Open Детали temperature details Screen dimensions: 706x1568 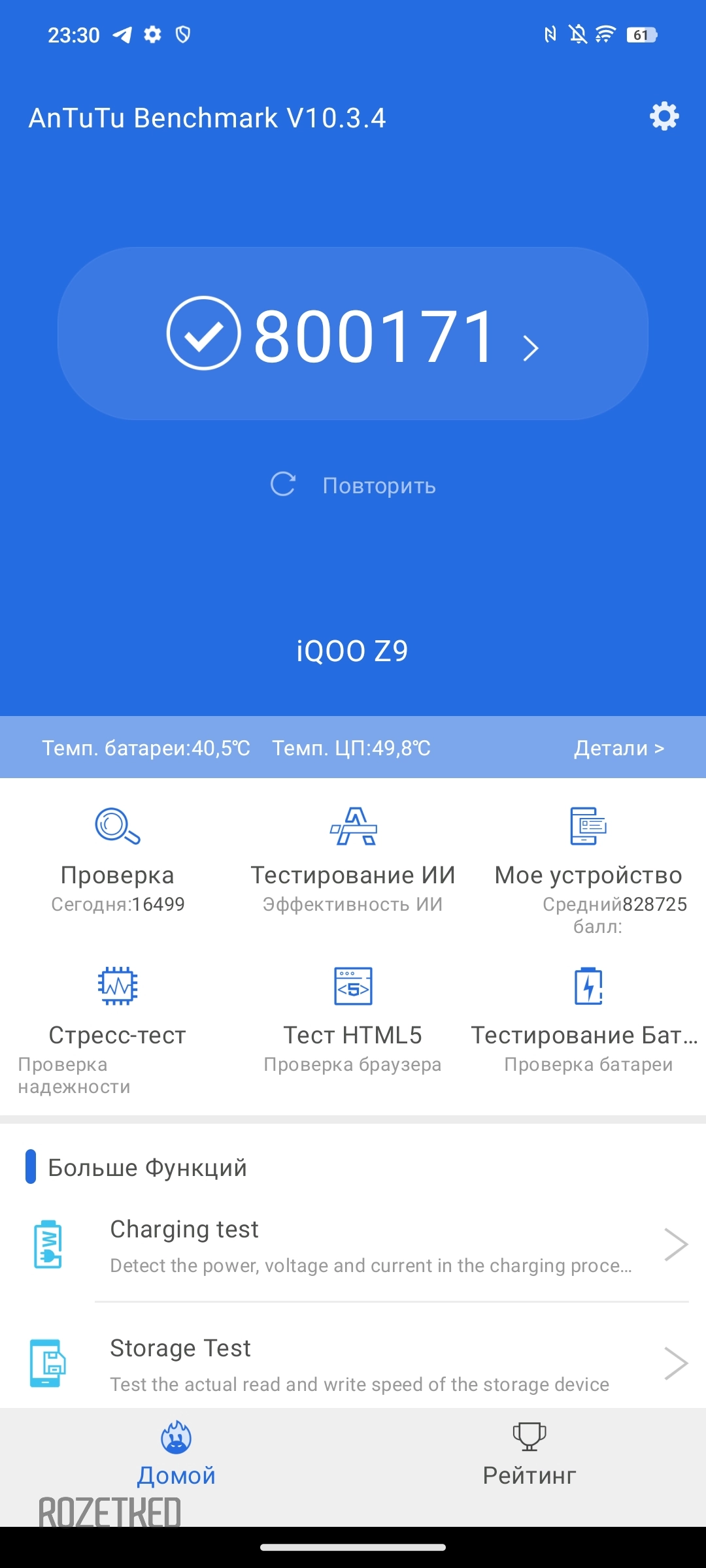[x=618, y=748]
